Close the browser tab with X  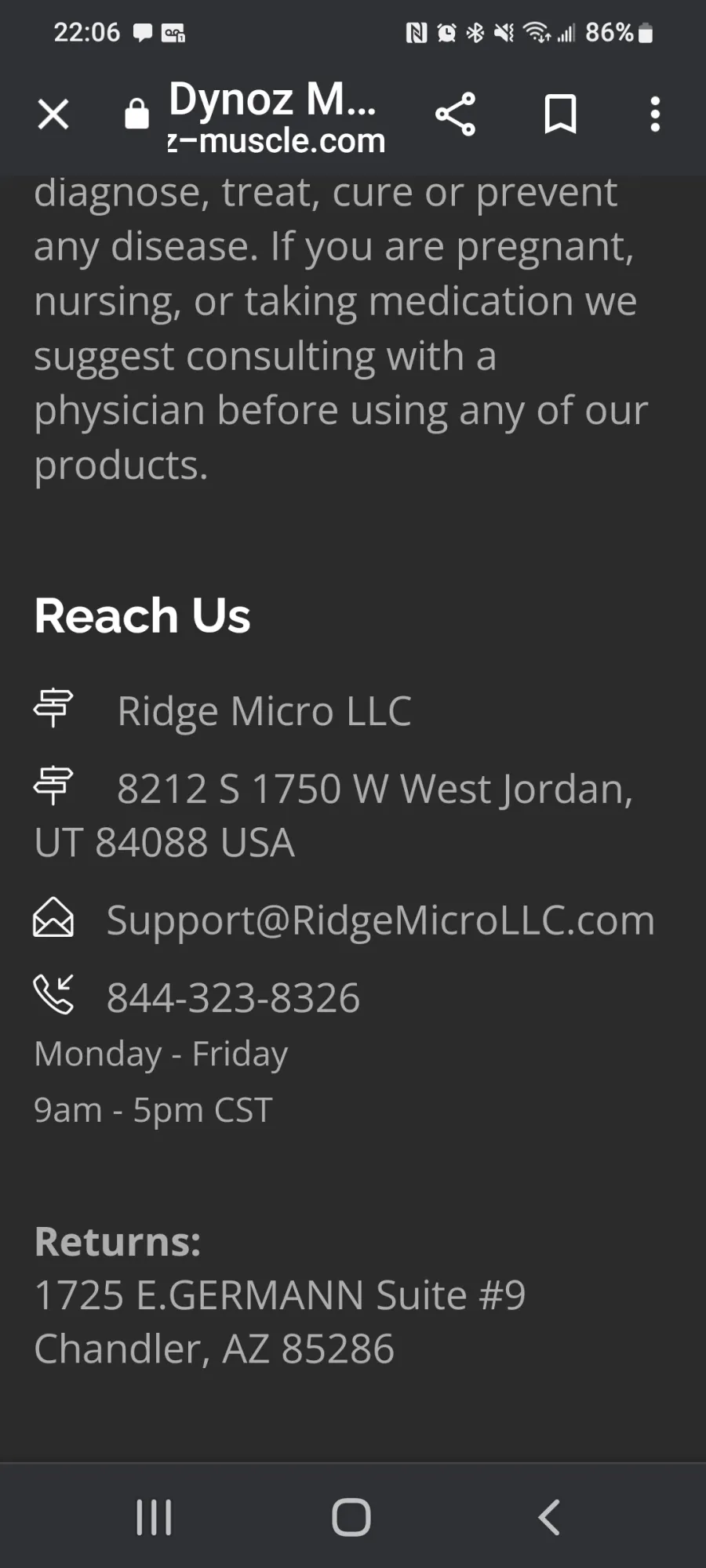53,114
